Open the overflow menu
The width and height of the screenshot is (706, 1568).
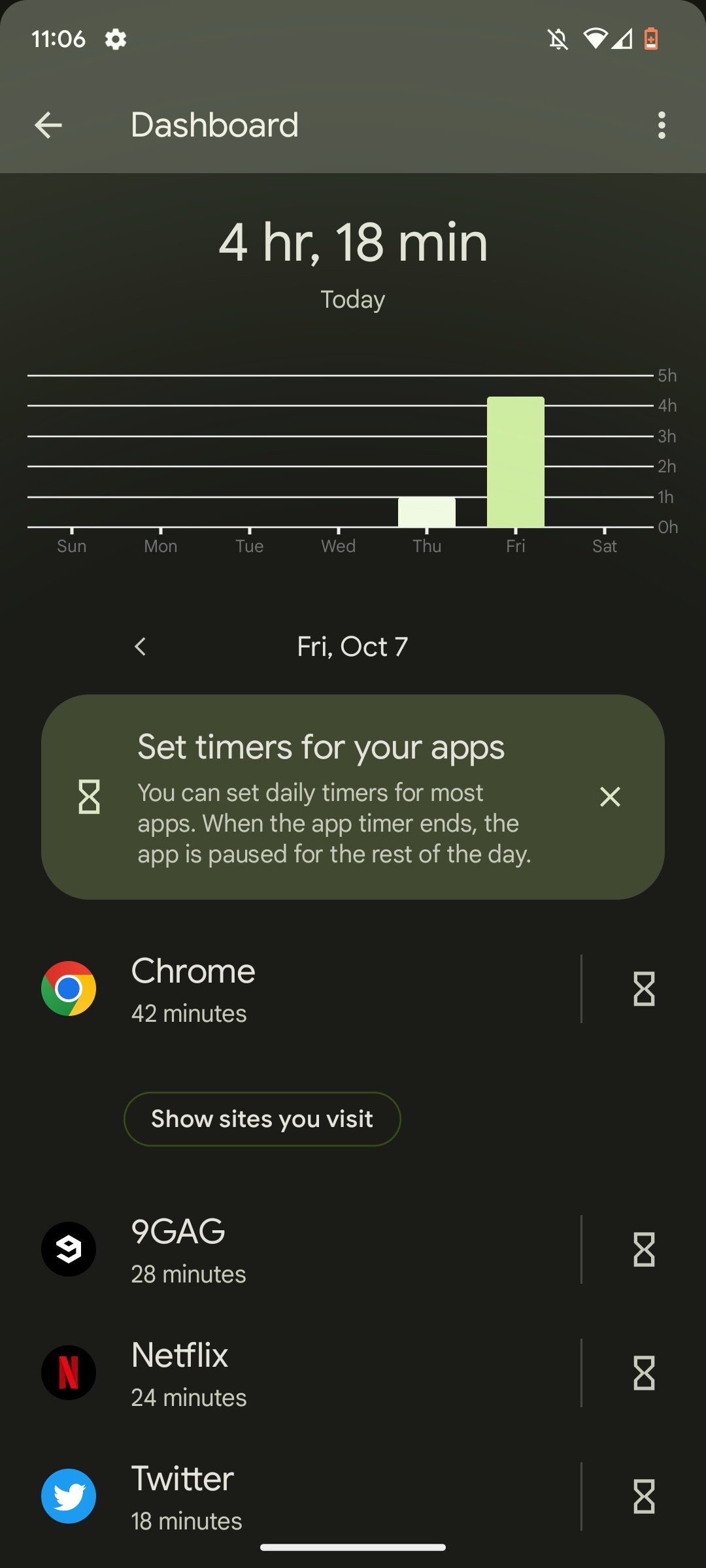pyautogui.click(x=662, y=125)
